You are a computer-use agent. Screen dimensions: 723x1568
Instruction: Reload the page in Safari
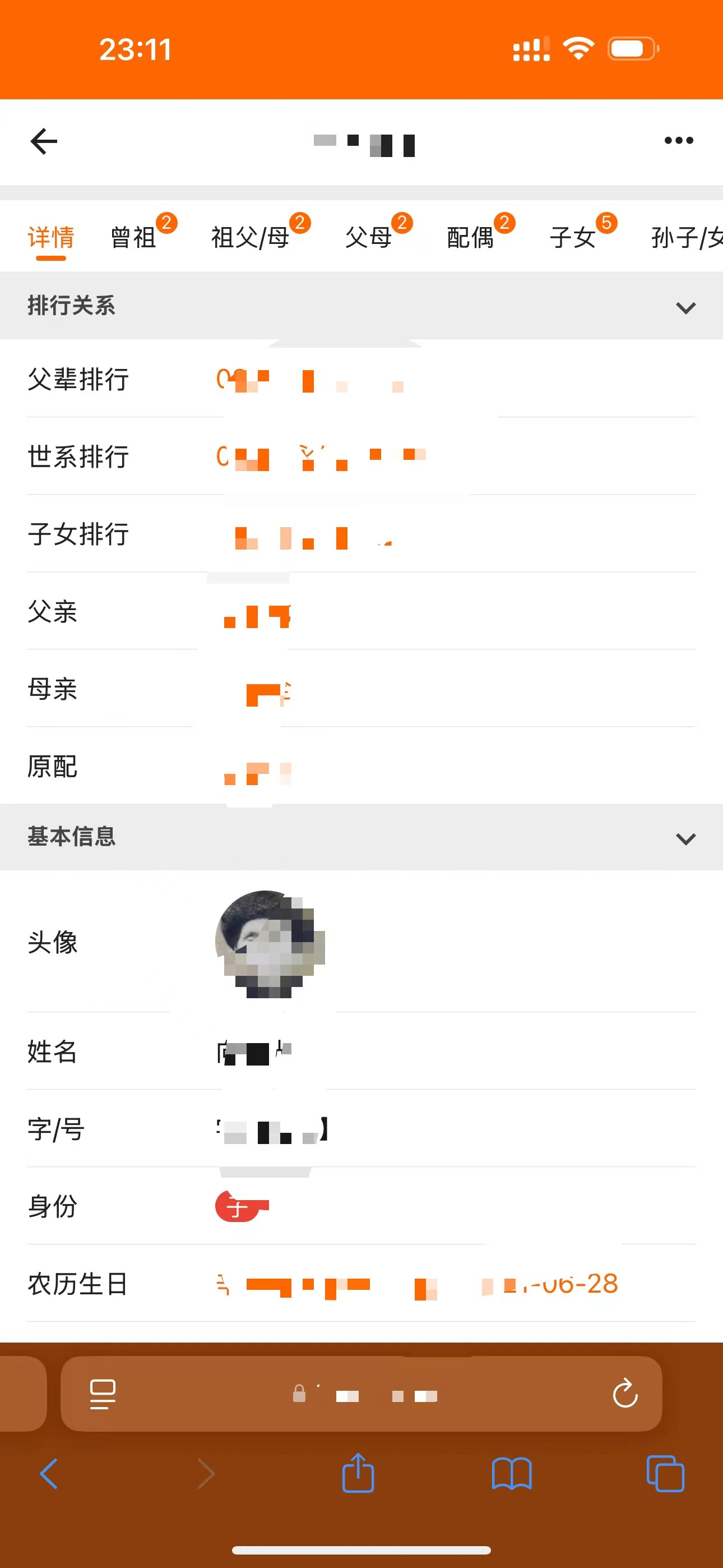click(x=625, y=1394)
